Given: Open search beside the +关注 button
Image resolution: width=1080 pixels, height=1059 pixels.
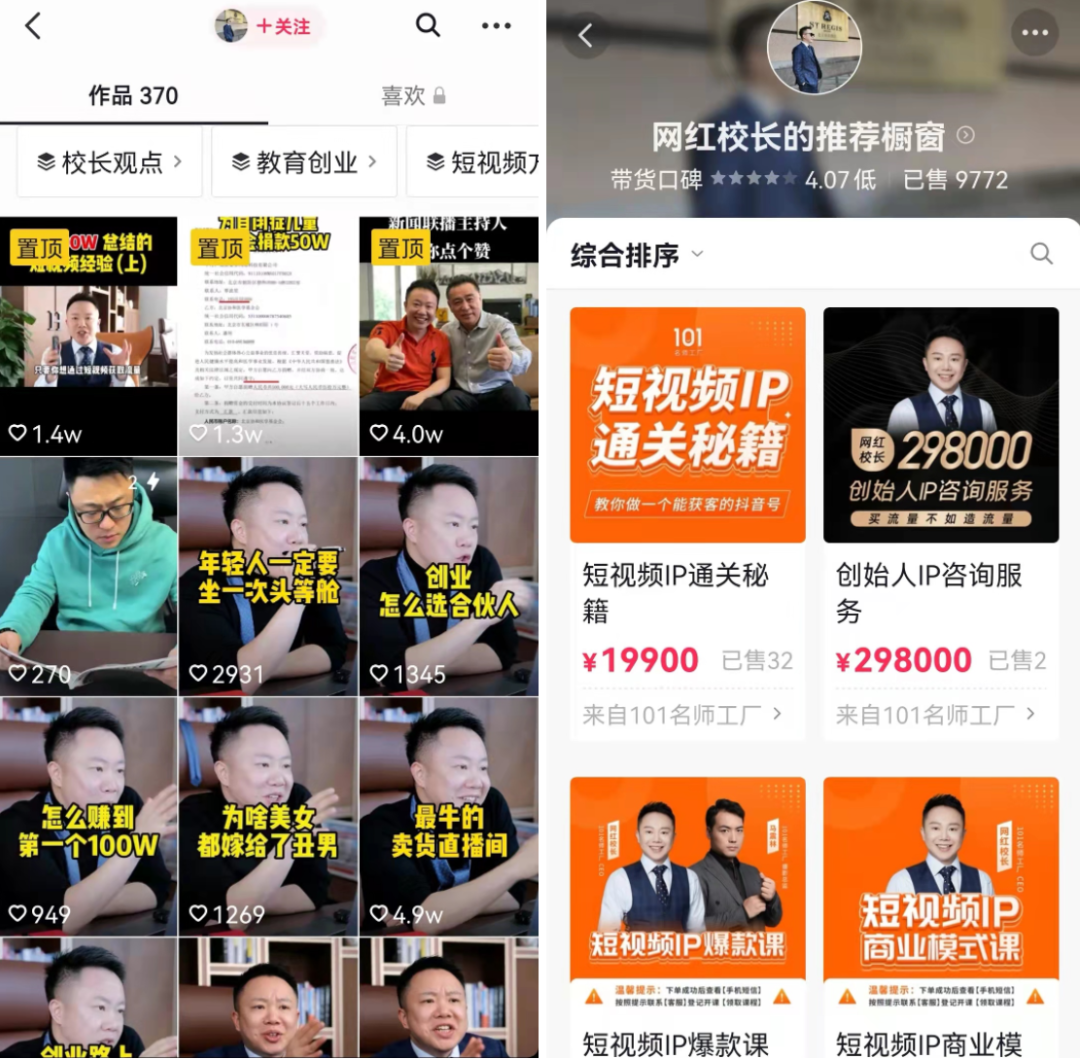Looking at the screenshot, I should (428, 26).
